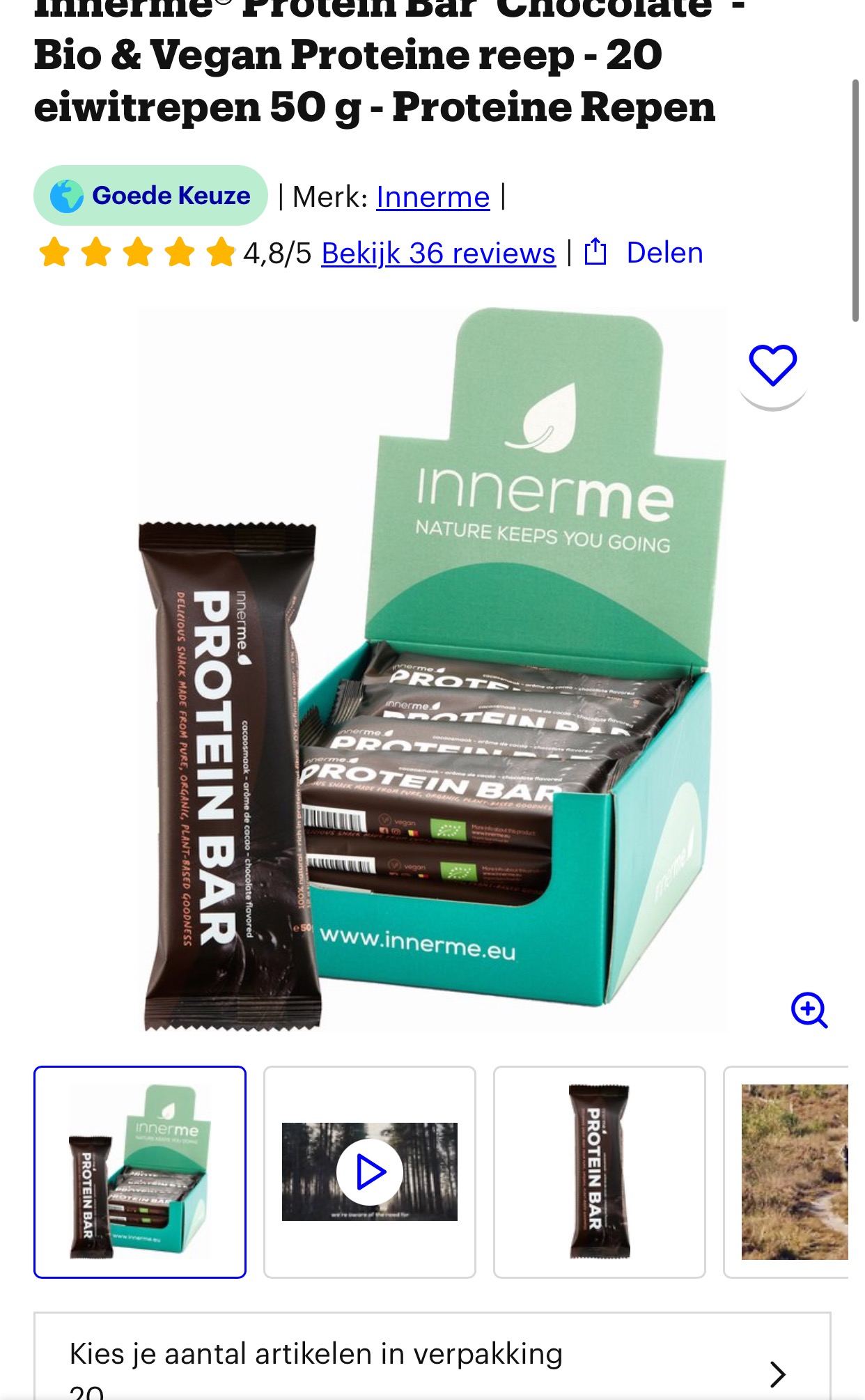Screen dimensions: 865x1400
Task: Tap the share box-with-arrow icon
Action: (x=597, y=252)
